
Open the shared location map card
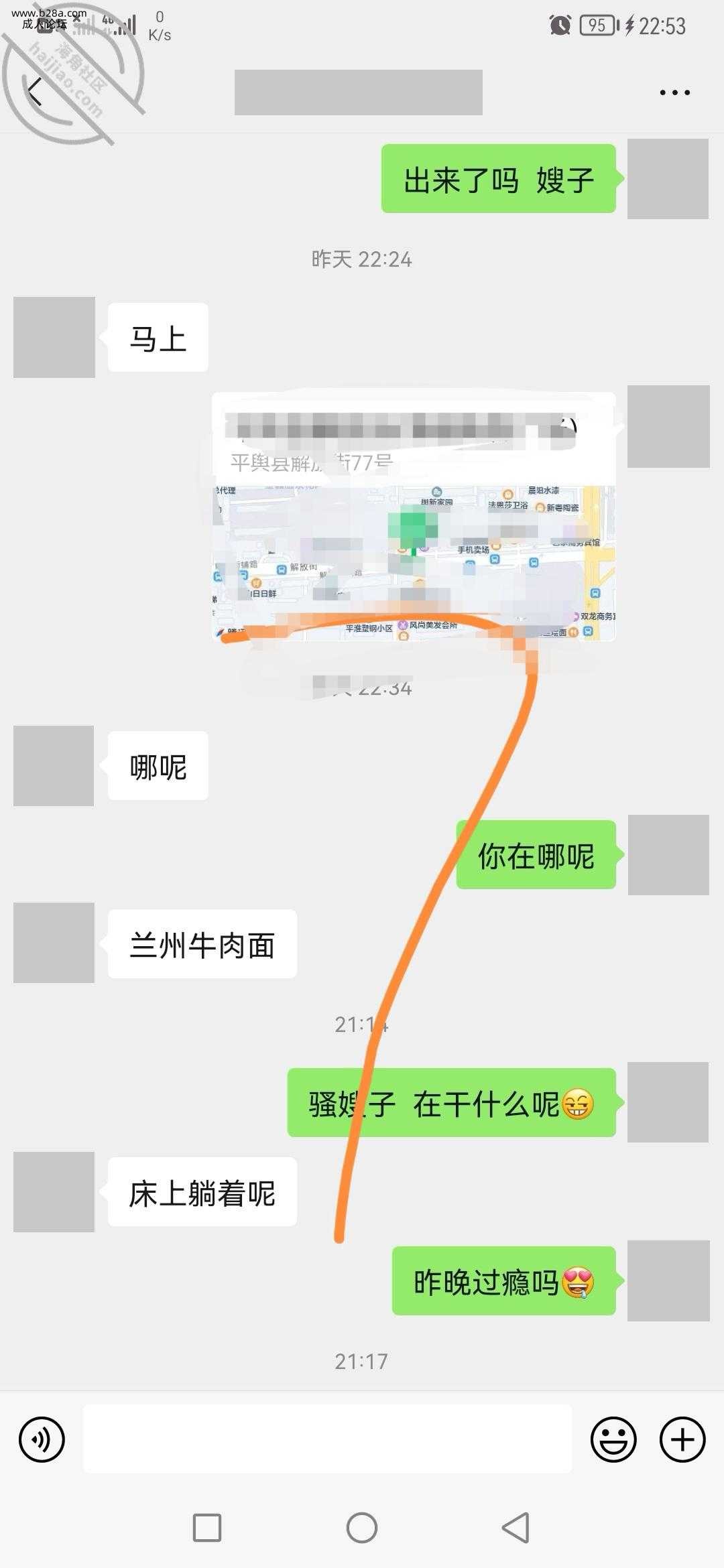(x=414, y=516)
